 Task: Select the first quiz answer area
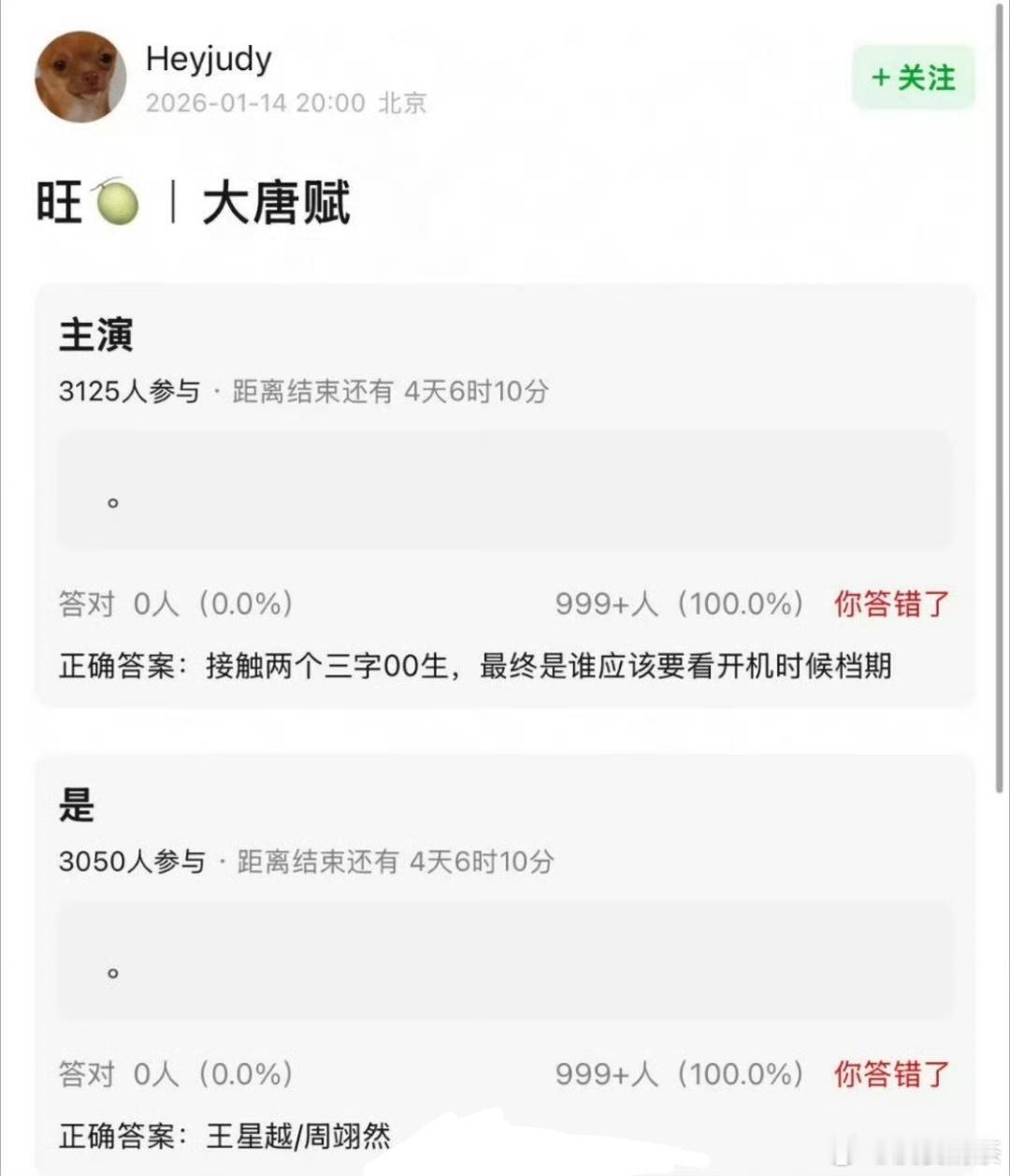pos(505,490)
